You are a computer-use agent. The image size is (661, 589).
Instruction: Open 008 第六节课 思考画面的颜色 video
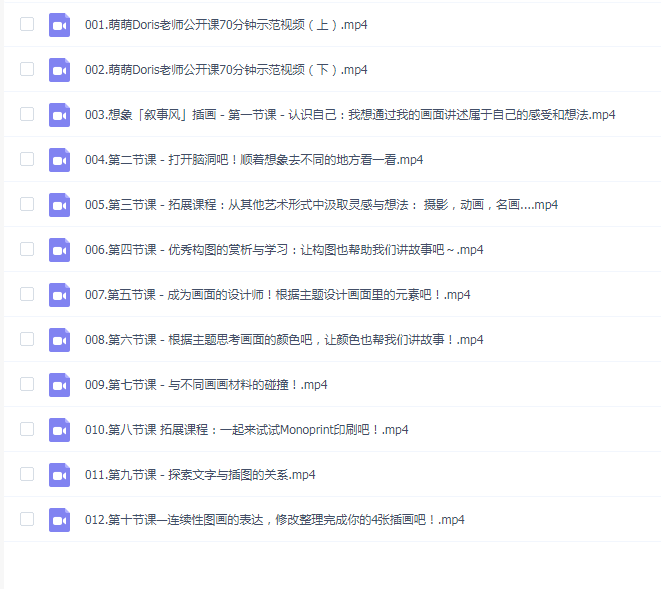point(284,339)
